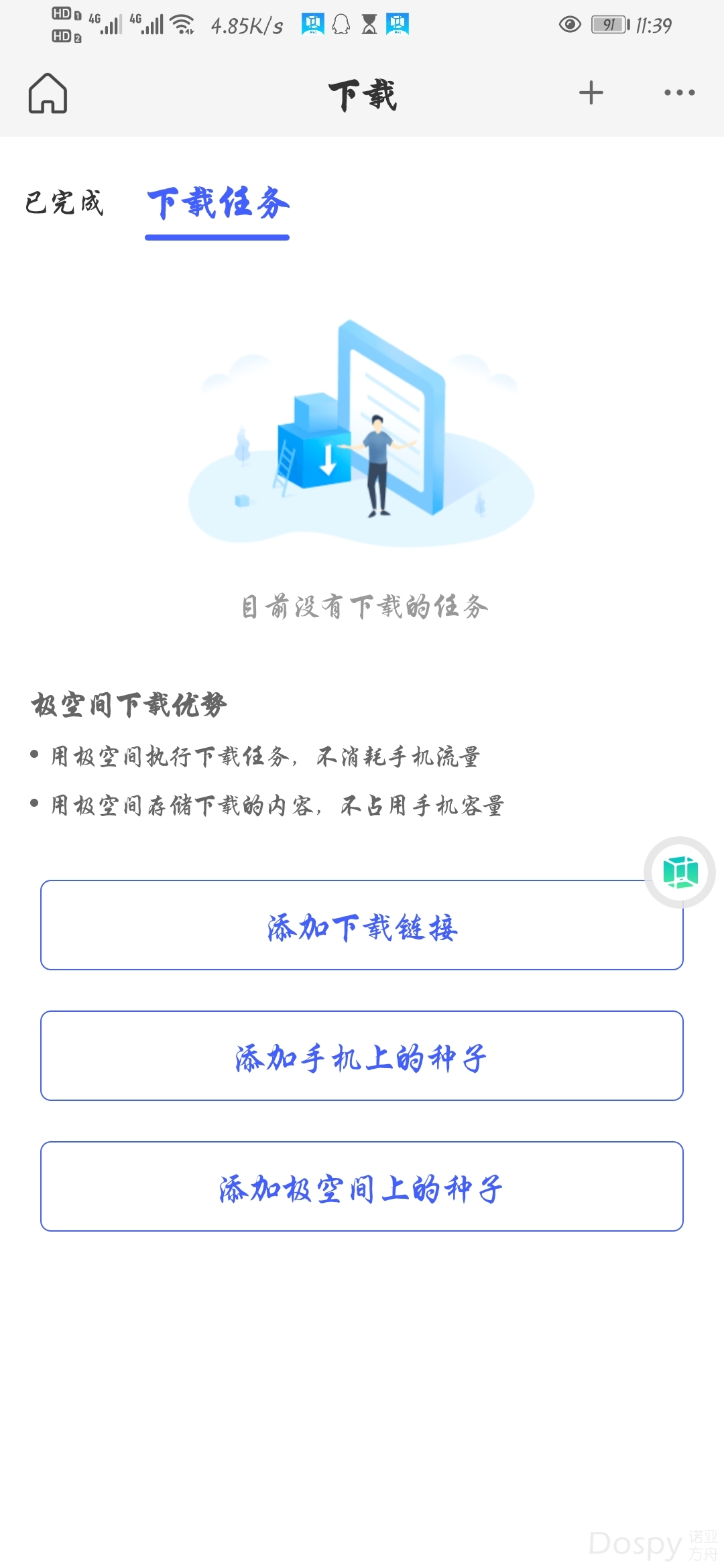
Task: Tap 添加手机上的种子 button
Action: tap(362, 1056)
